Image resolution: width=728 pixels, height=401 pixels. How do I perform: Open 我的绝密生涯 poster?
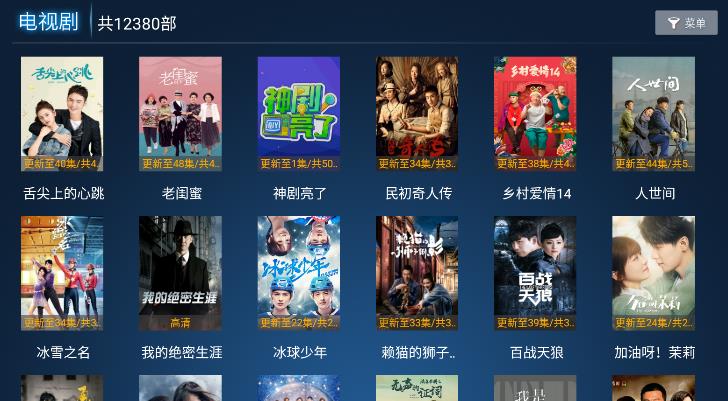180,273
